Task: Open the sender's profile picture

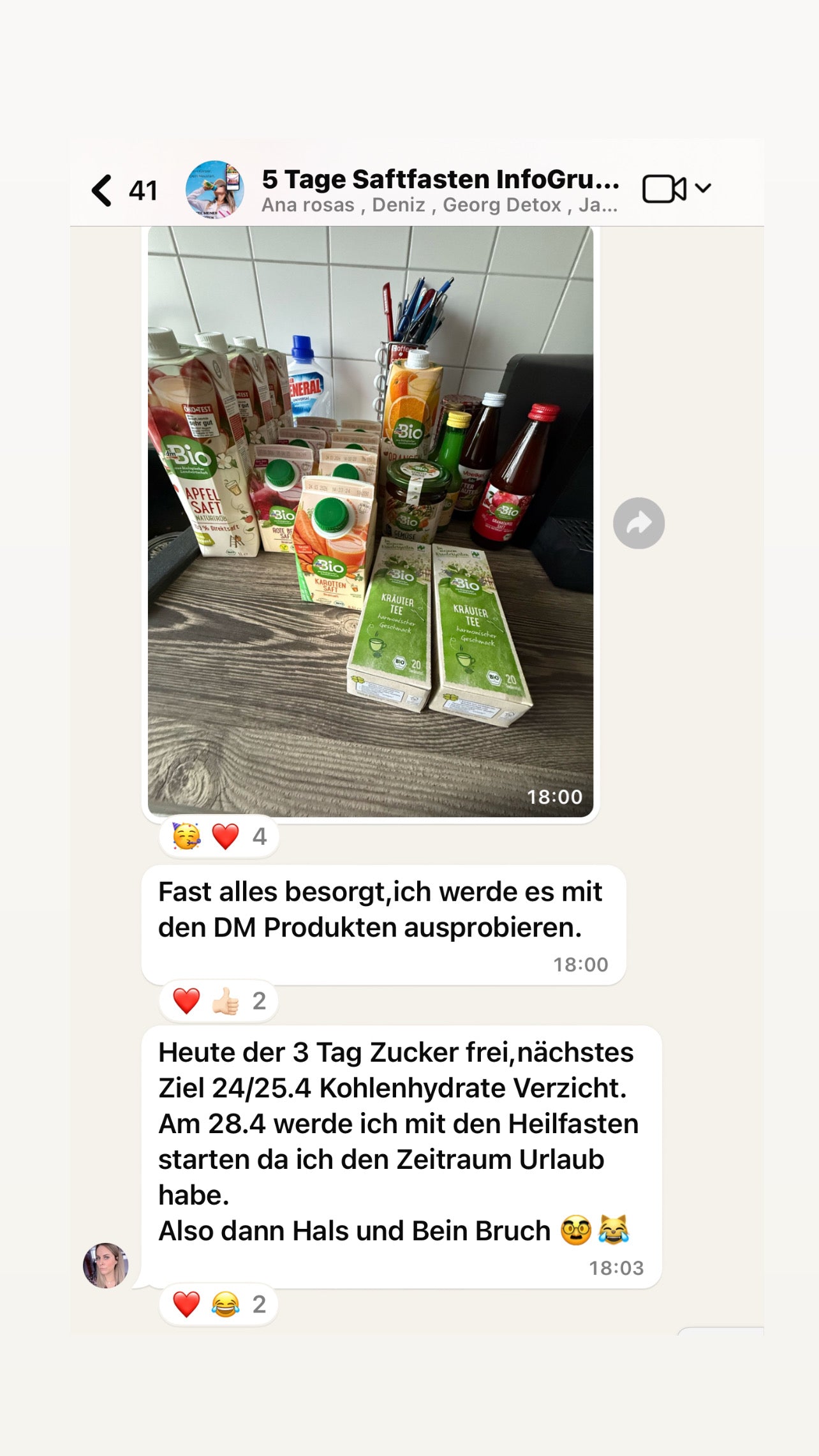Action: (x=106, y=1265)
